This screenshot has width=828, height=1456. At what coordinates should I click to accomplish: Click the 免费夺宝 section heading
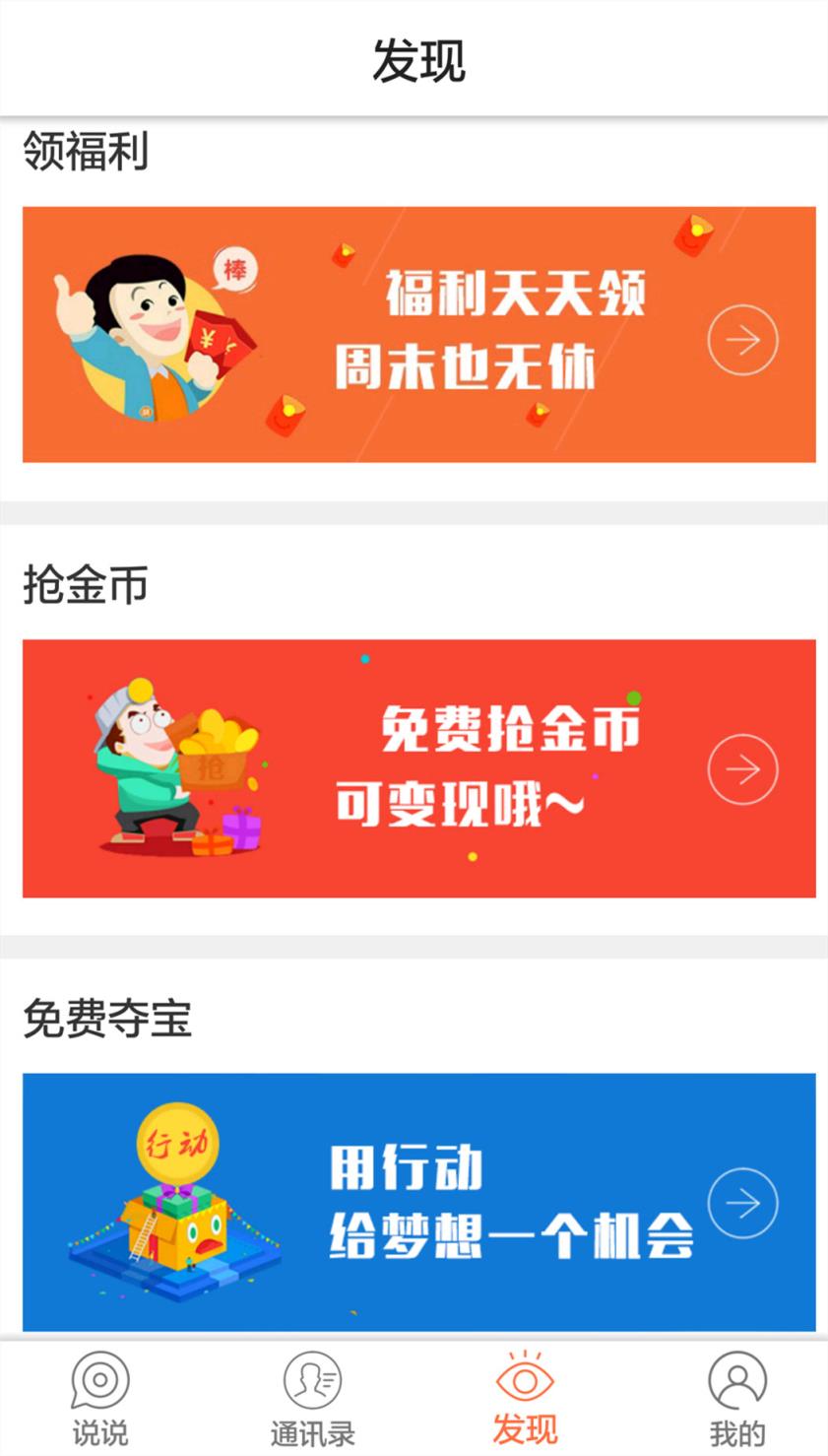point(103,1020)
